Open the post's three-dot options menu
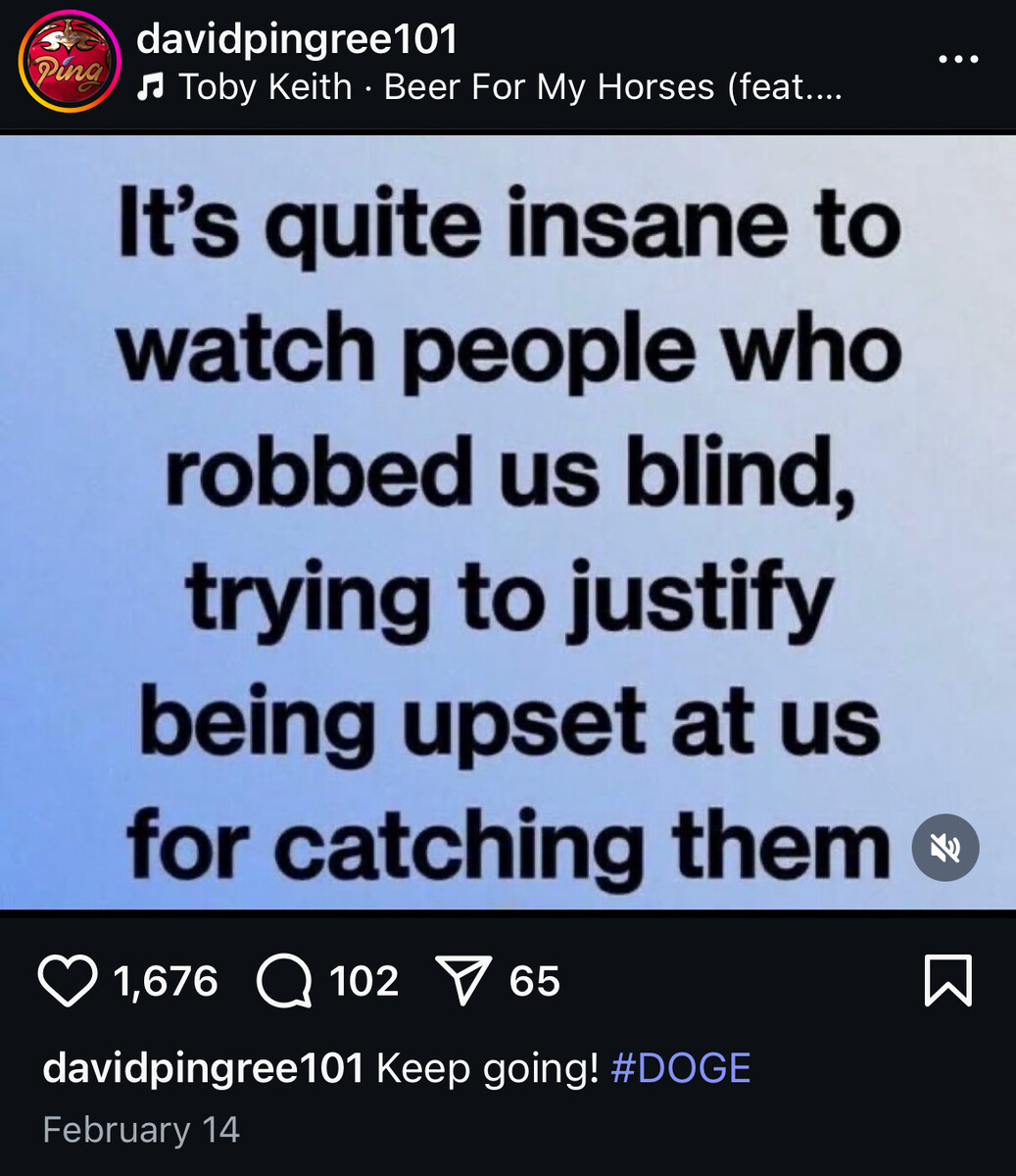The height and width of the screenshot is (1176, 1016). pyautogui.click(x=958, y=60)
